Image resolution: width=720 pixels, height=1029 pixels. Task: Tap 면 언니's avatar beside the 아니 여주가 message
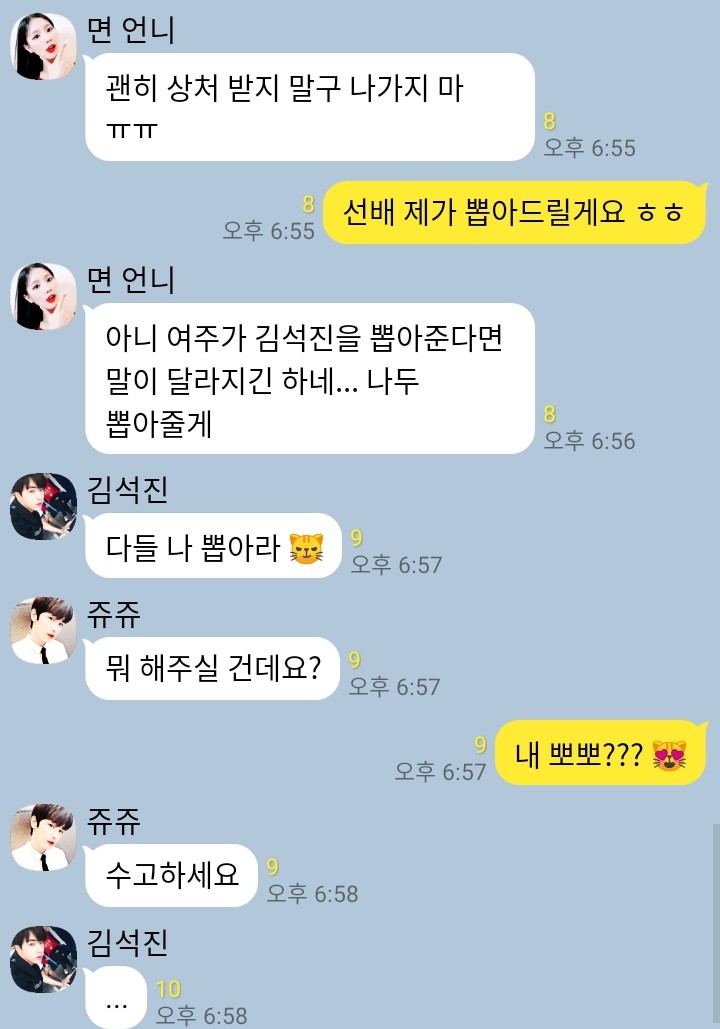44,297
